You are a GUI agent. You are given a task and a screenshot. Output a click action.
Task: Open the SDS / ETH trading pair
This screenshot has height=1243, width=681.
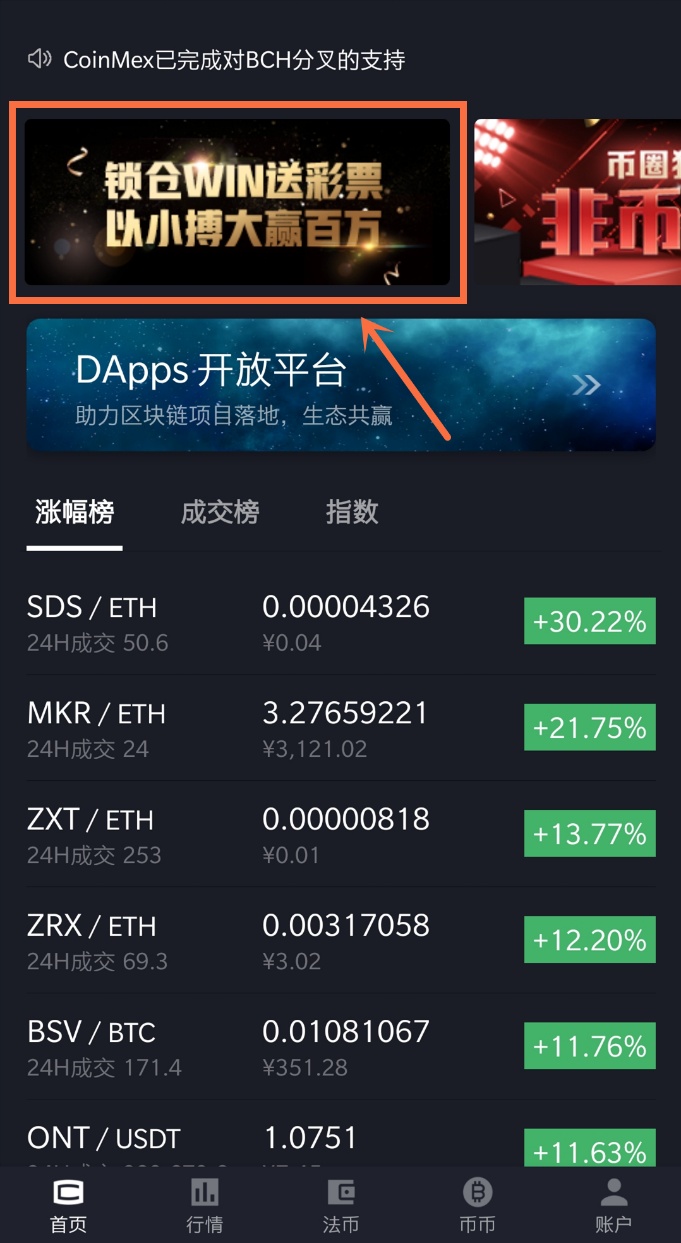[340, 622]
